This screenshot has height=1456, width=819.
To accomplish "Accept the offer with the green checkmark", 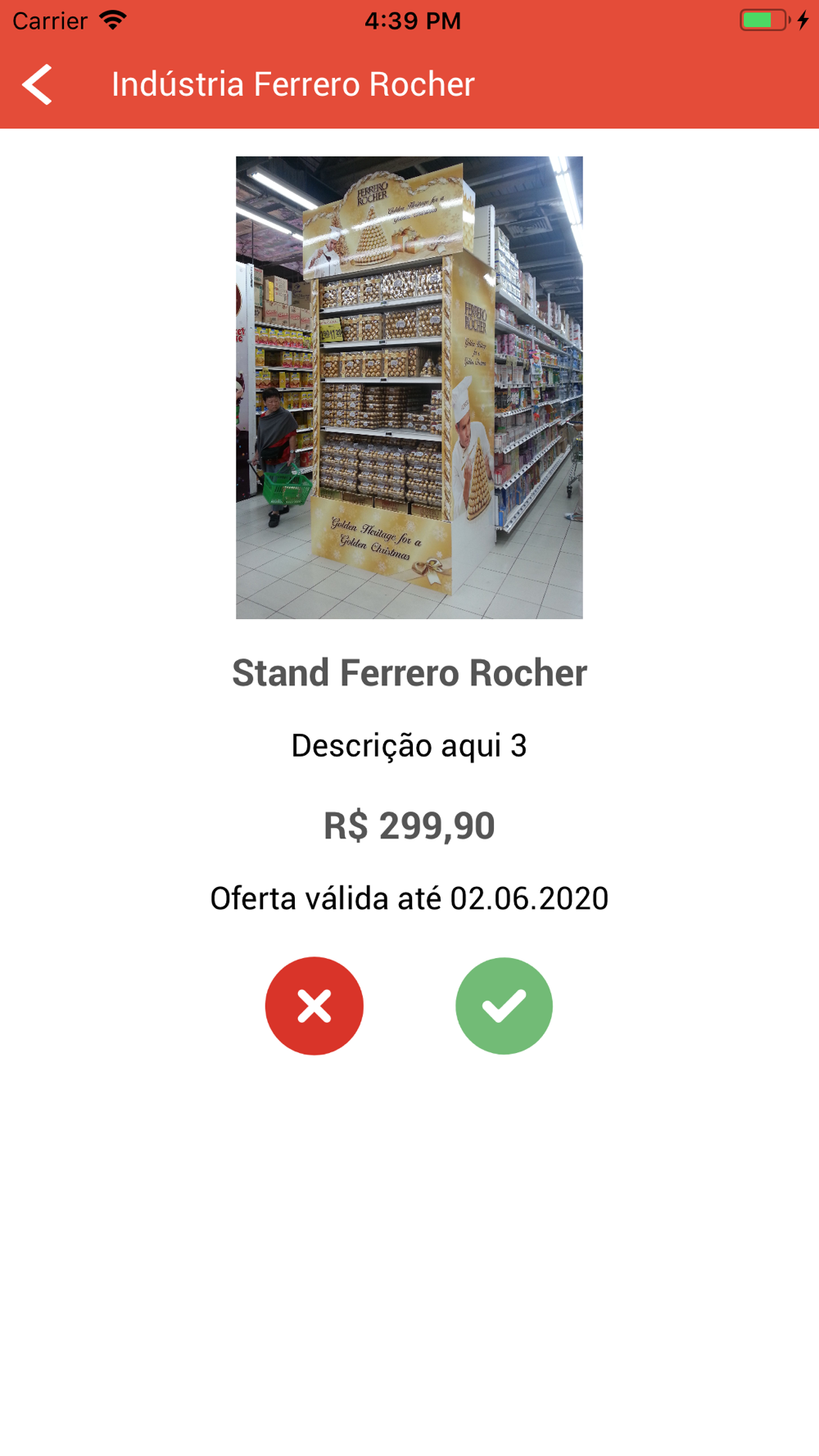I will point(504,1006).
